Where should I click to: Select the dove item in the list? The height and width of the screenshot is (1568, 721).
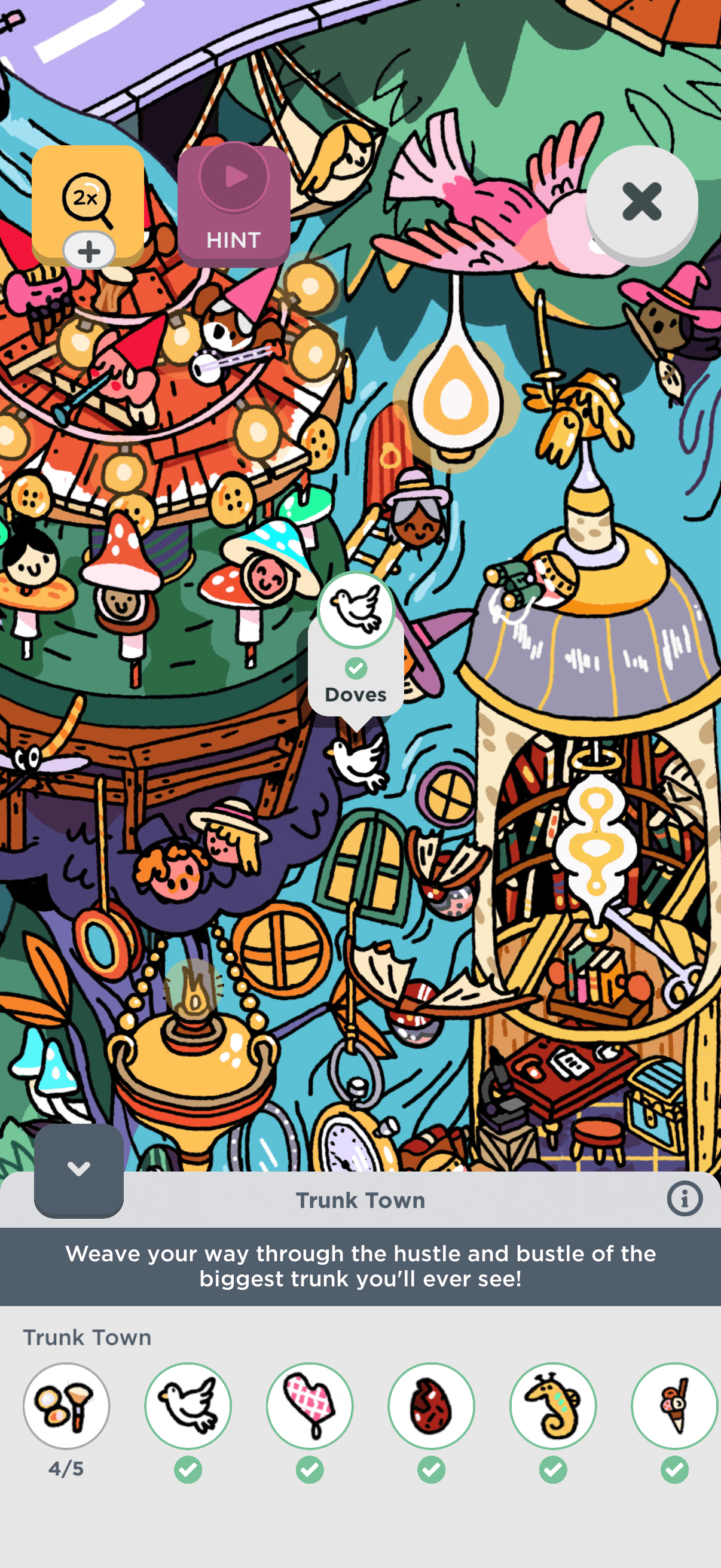188,1406
